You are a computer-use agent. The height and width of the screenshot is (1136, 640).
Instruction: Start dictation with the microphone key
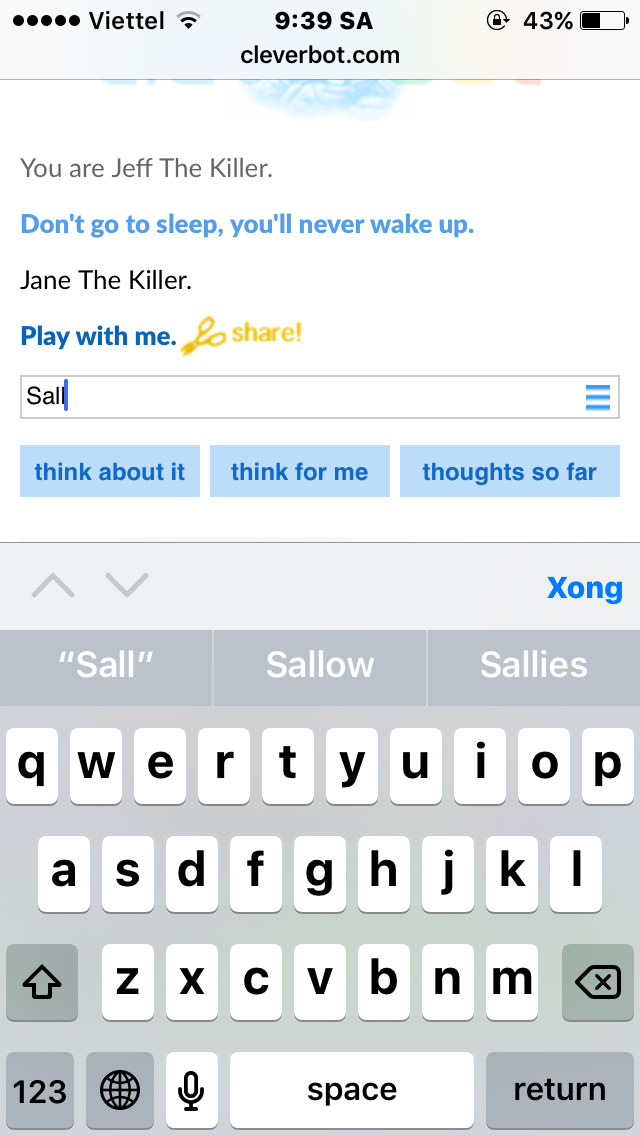pos(191,1090)
